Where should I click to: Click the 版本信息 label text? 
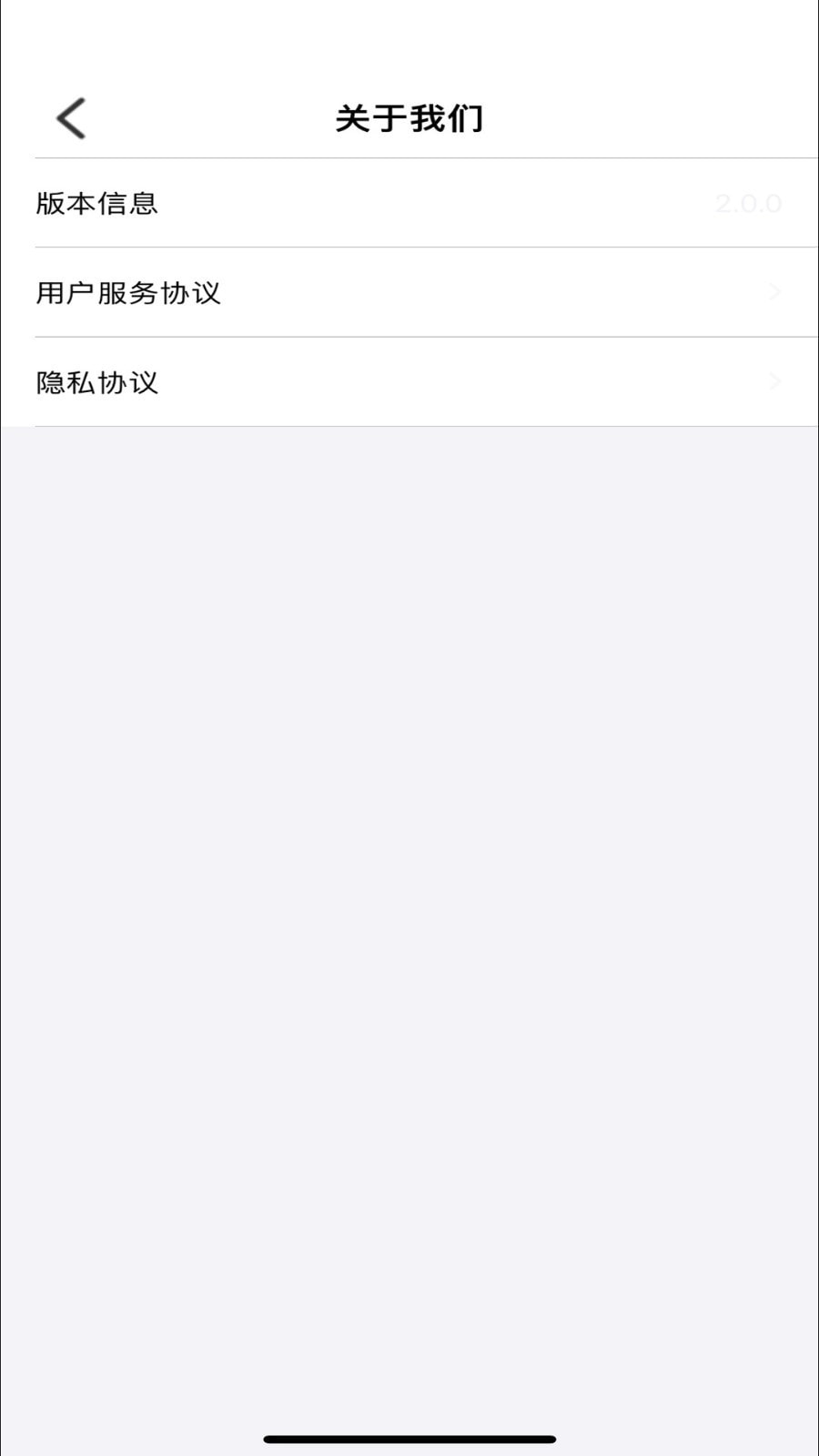click(96, 203)
